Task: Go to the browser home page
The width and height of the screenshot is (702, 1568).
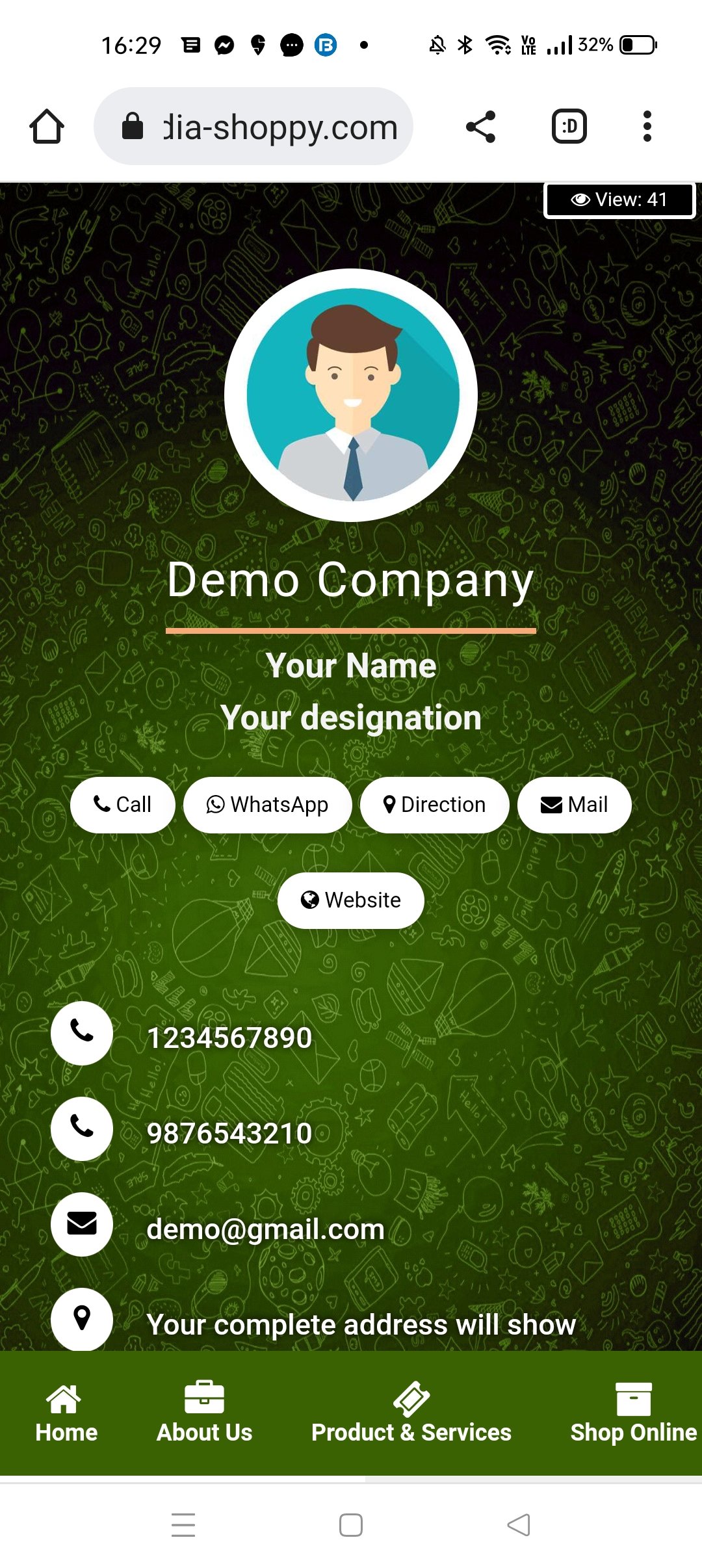Action: click(x=47, y=126)
